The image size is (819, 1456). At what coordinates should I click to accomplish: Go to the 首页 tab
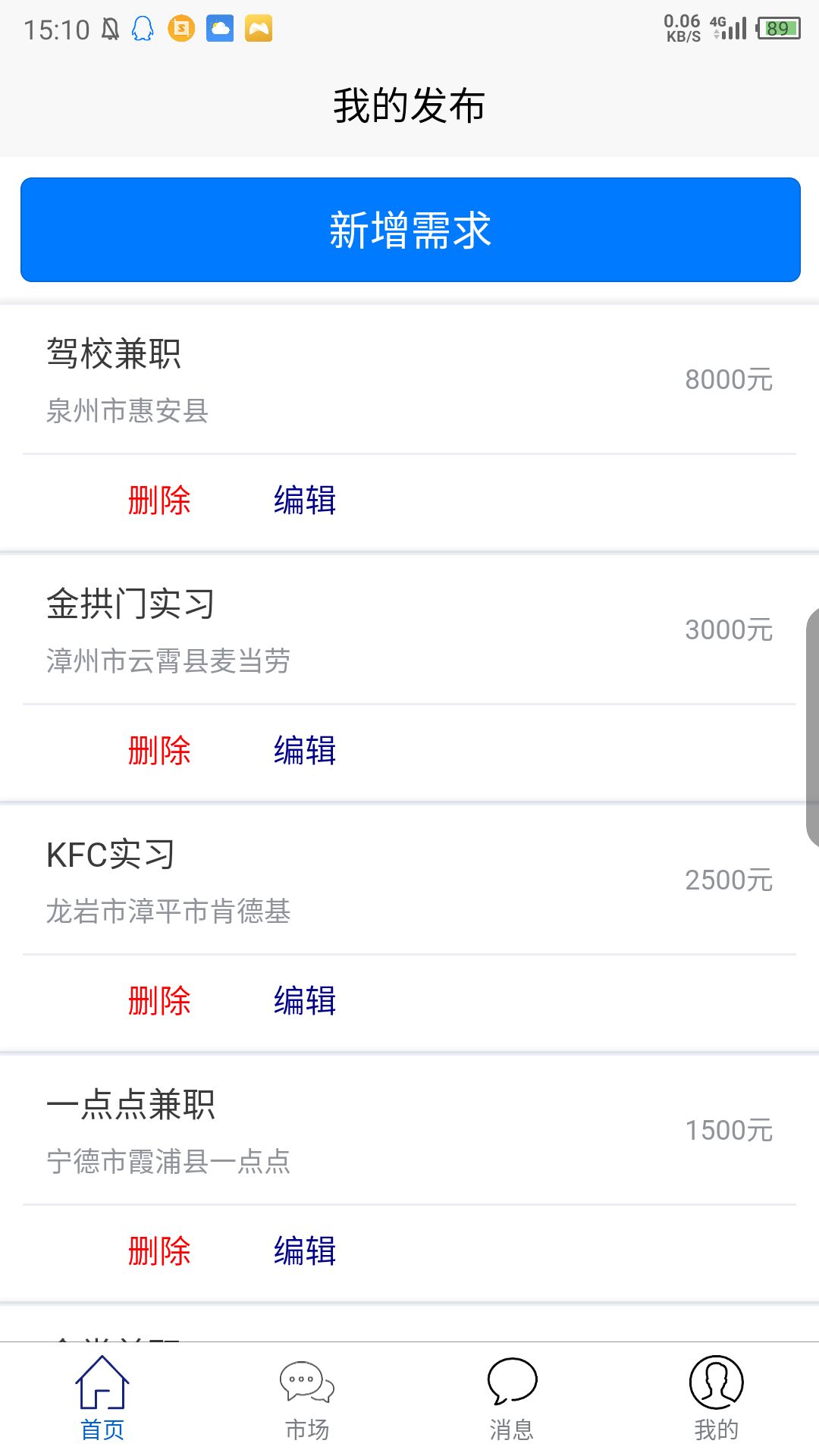click(x=102, y=1398)
